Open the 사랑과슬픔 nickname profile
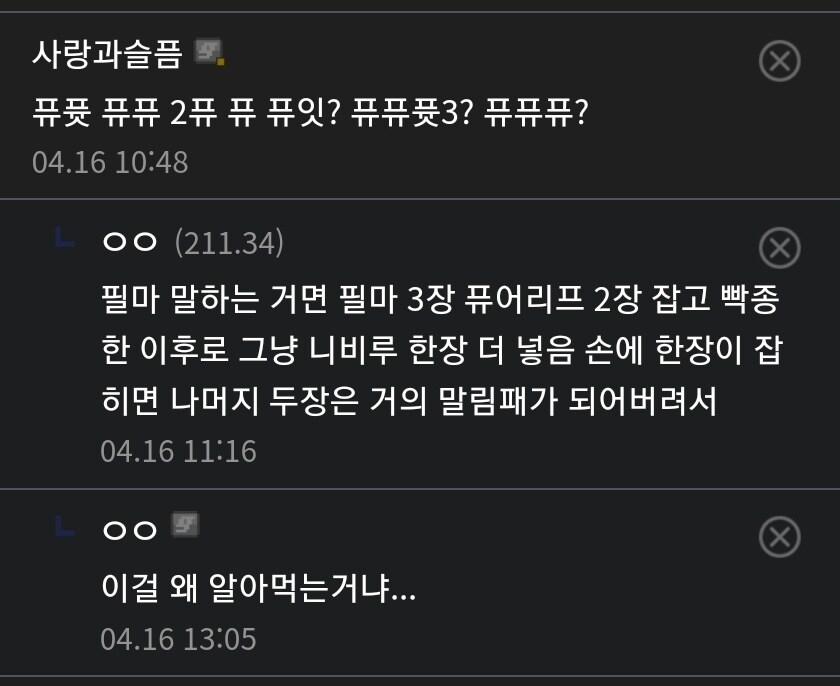840x686 pixels. pyautogui.click(x=107, y=52)
